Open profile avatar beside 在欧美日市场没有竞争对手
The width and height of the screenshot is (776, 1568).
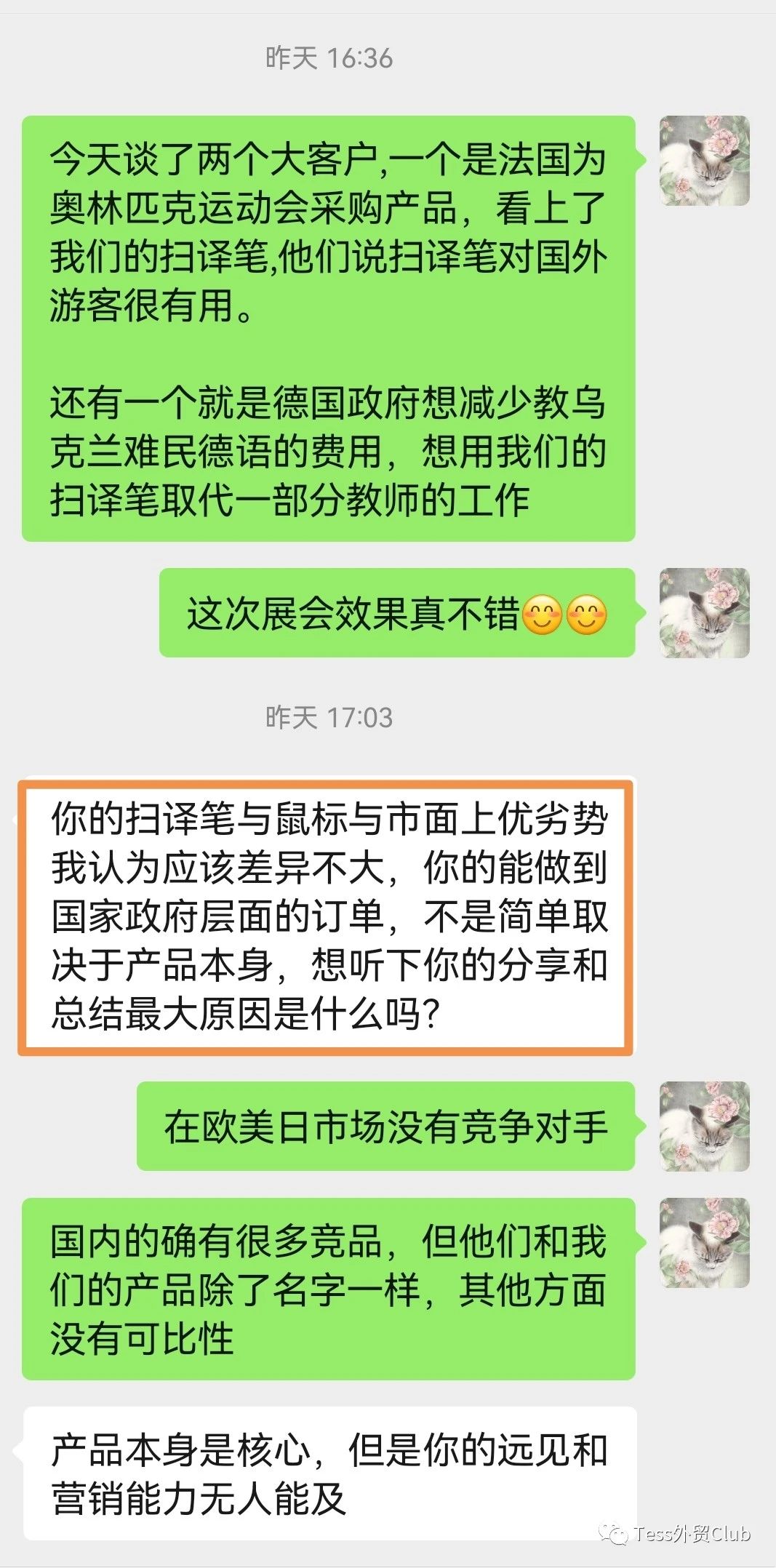(x=704, y=1127)
